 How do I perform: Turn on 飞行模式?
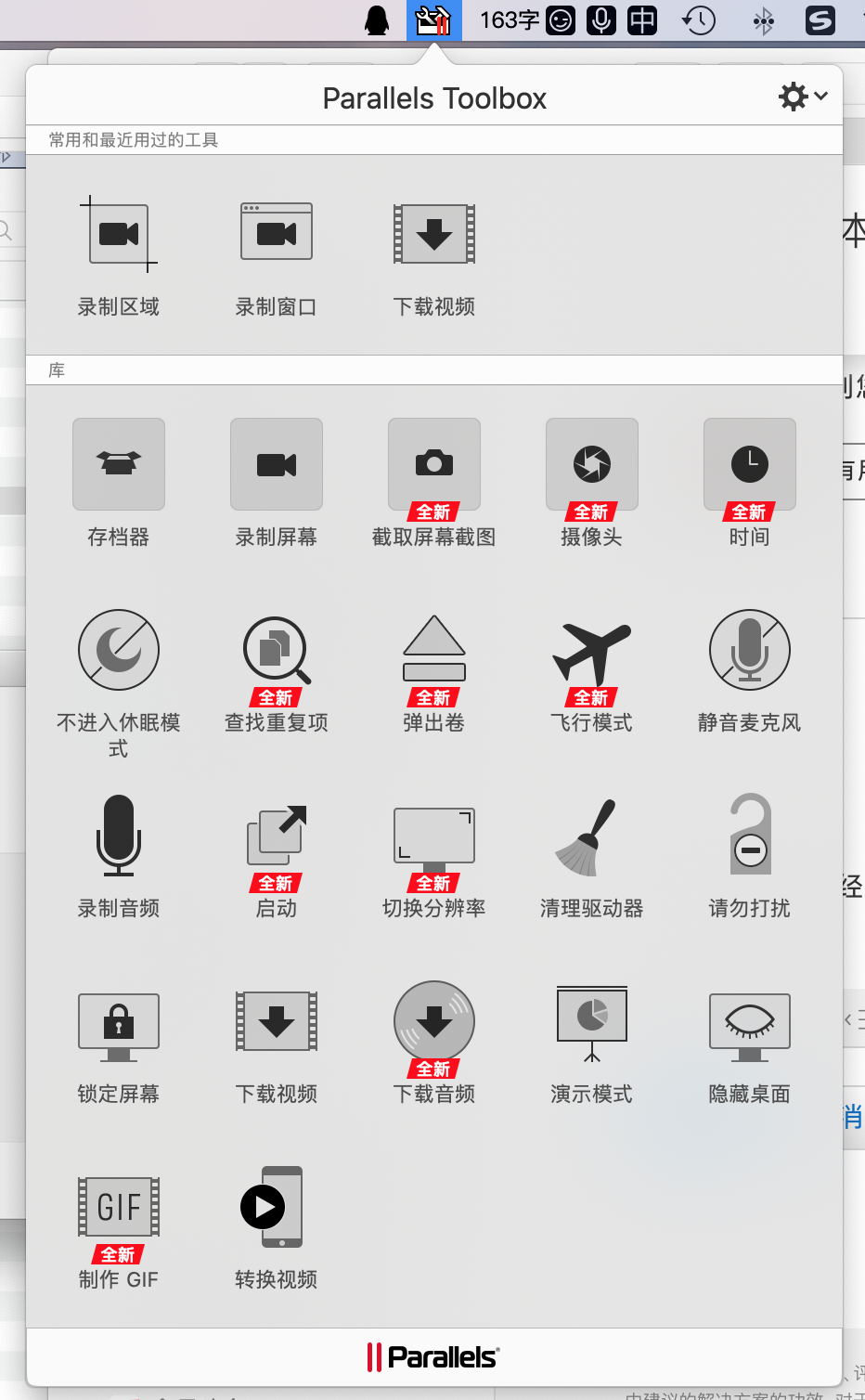[592, 650]
